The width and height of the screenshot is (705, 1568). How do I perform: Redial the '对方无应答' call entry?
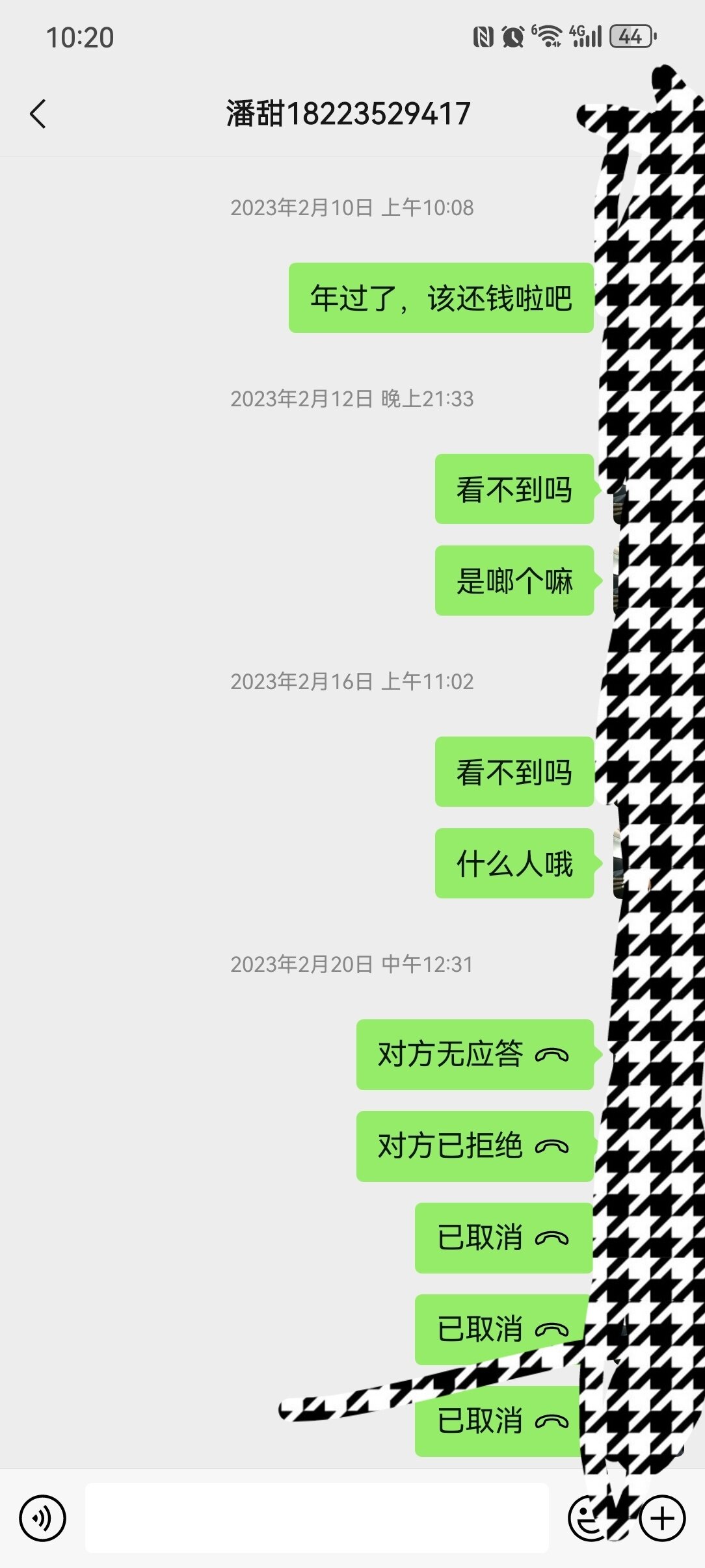(x=475, y=1054)
